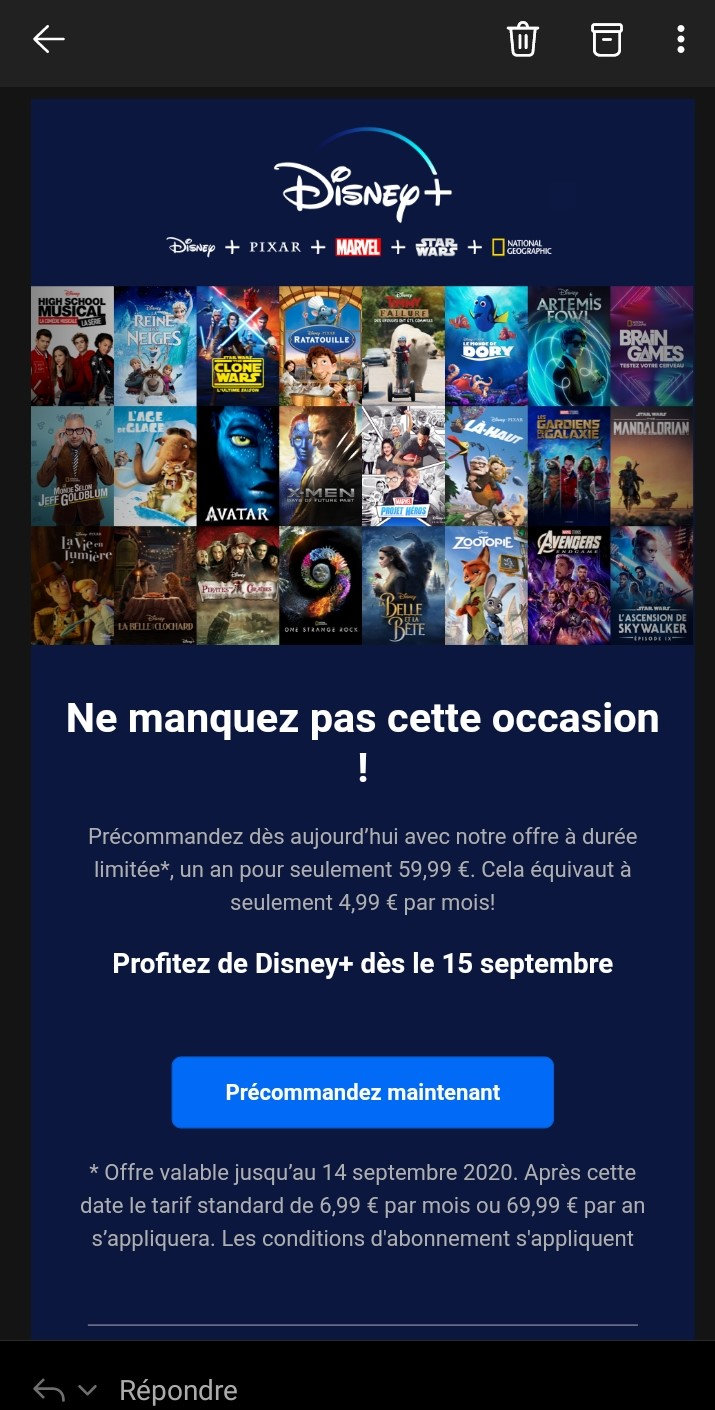The width and height of the screenshot is (715, 1410).
Task: Tap the Précommandez maintenant button
Action: point(362,1092)
